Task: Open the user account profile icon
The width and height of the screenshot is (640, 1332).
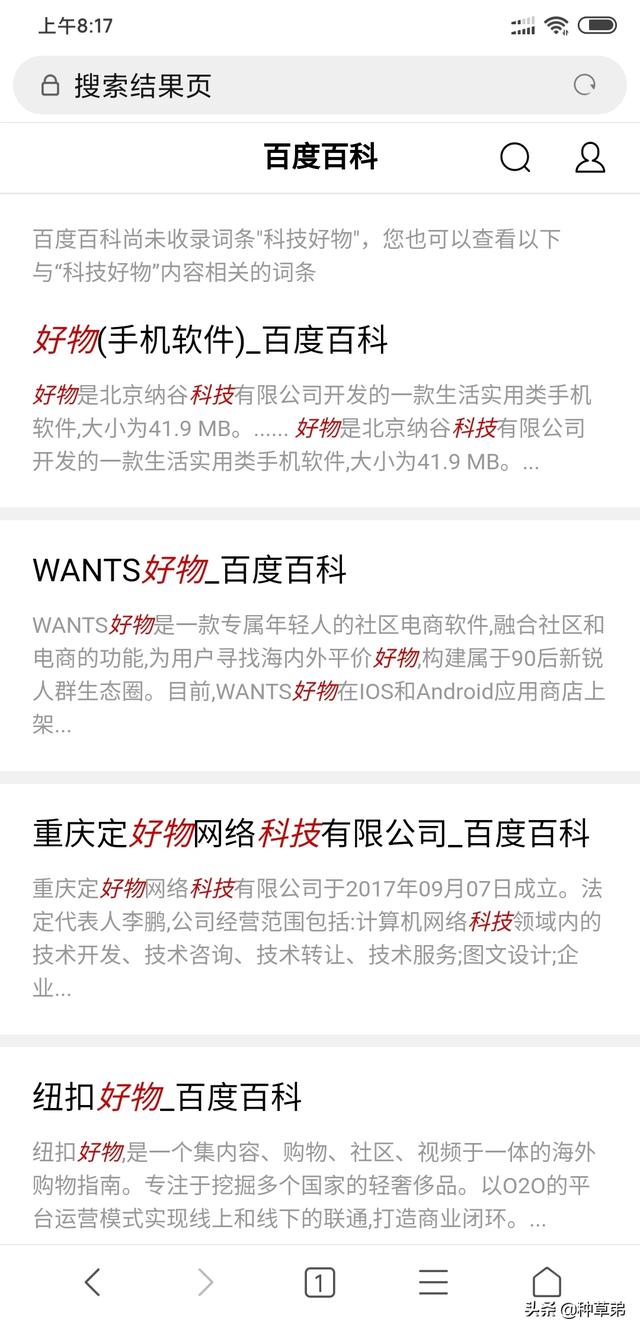Action: point(590,157)
